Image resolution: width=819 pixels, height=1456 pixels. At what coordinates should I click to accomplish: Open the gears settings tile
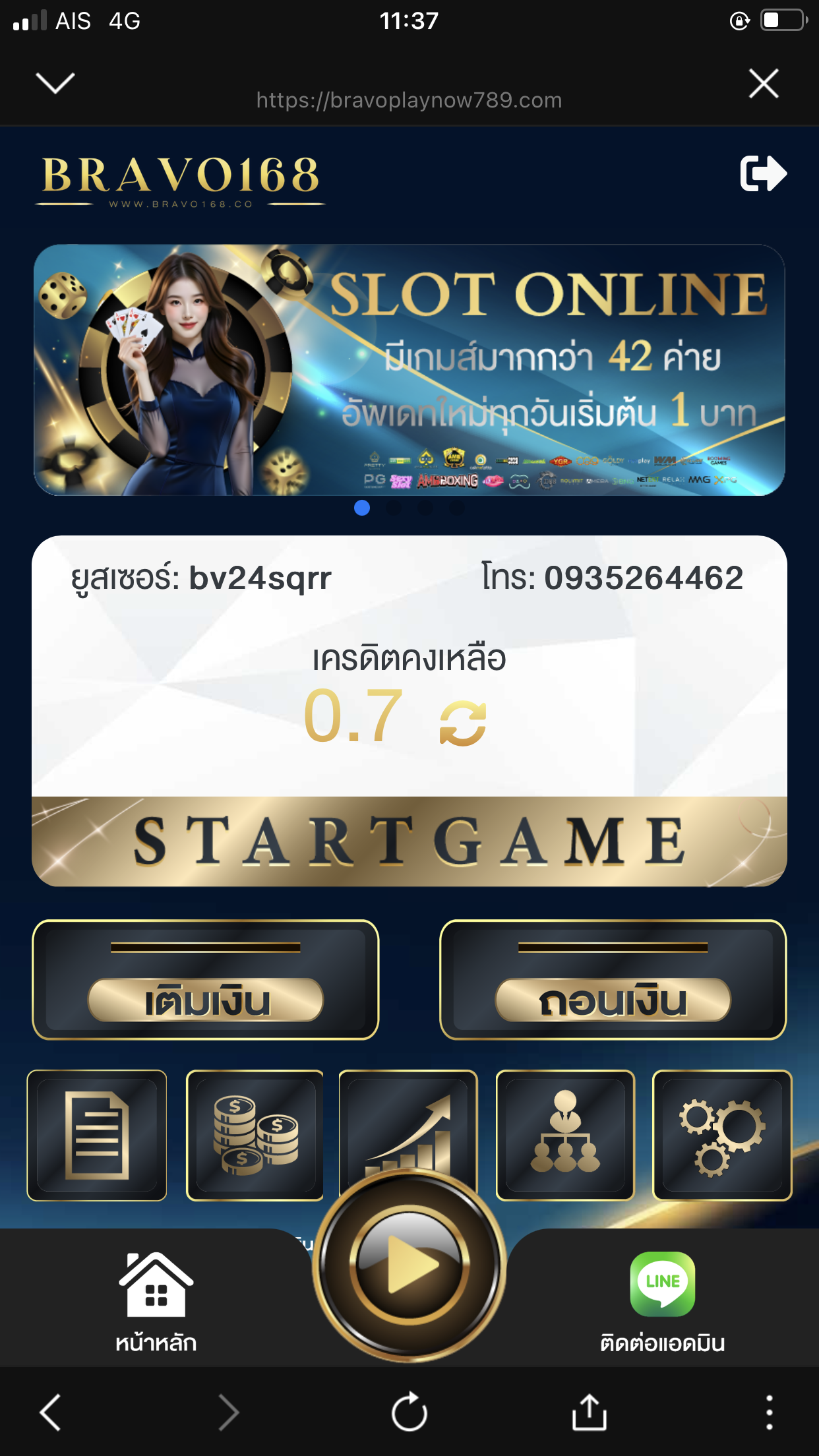click(722, 1135)
